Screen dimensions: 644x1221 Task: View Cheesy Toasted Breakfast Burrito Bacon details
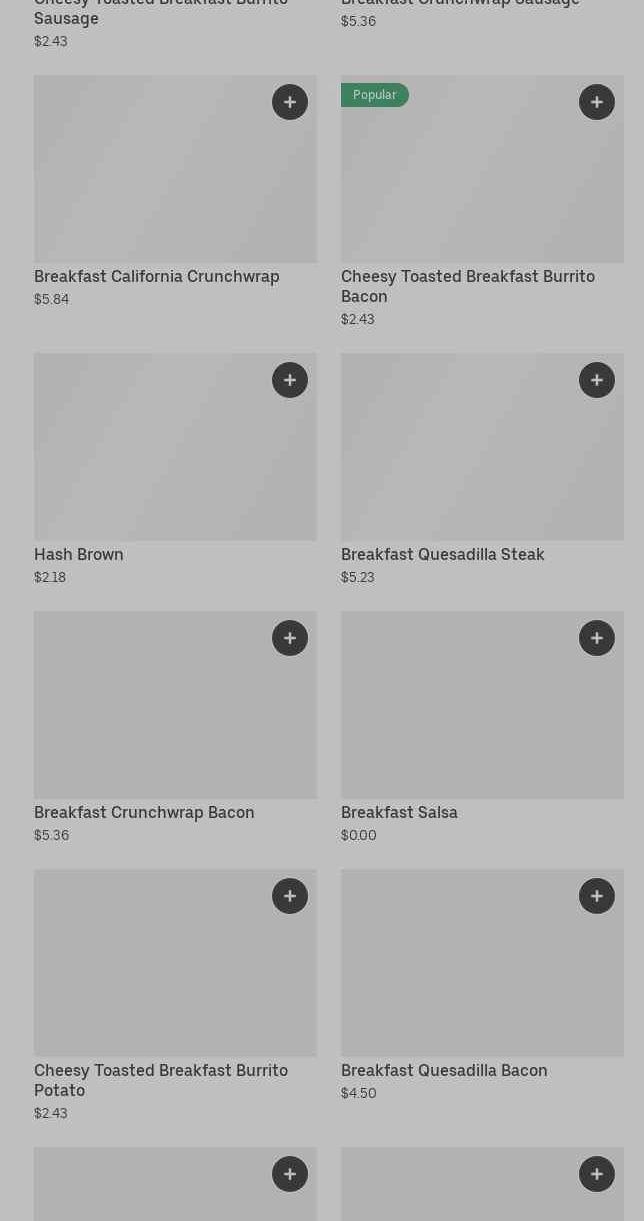(x=467, y=286)
